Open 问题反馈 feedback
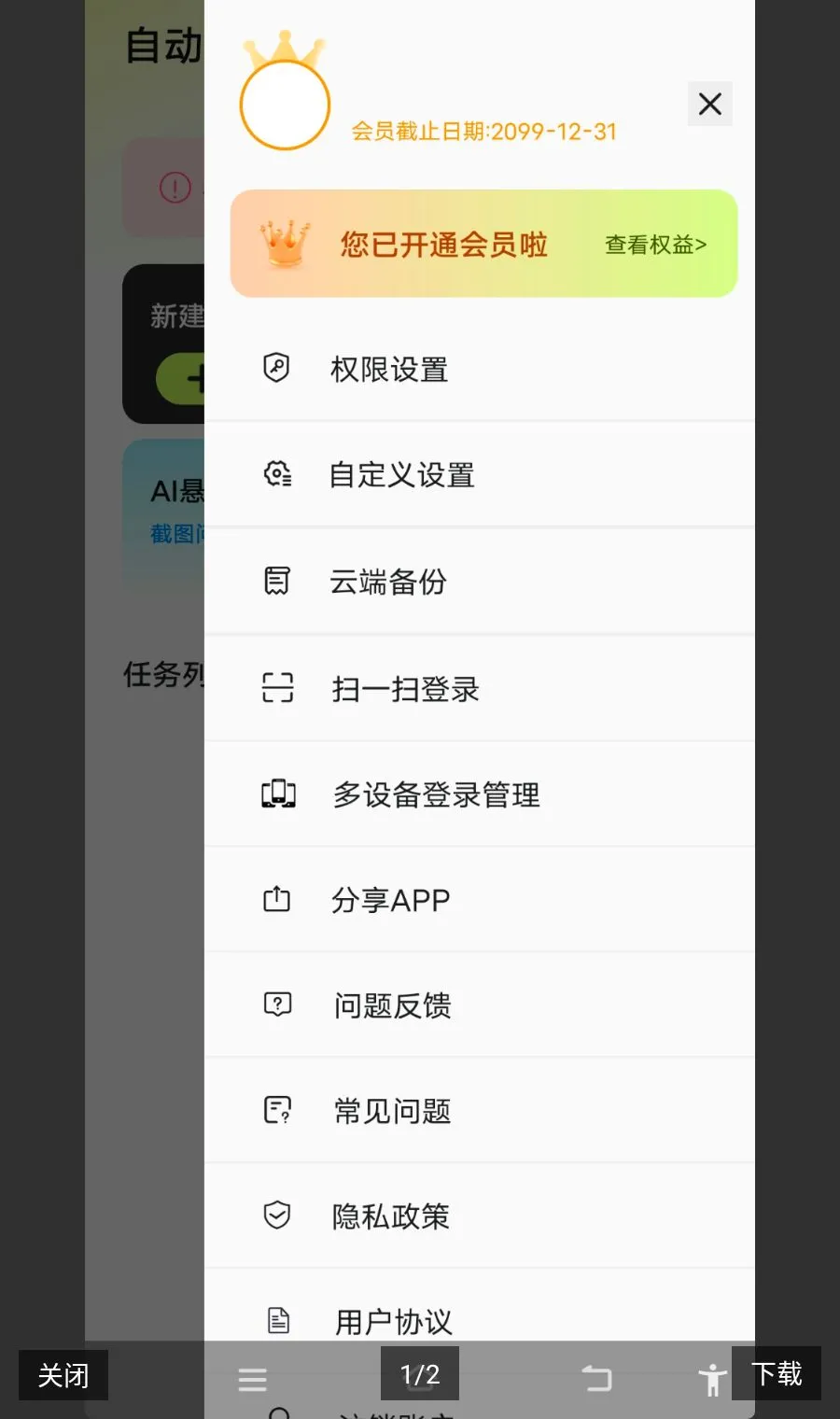 480,1005
